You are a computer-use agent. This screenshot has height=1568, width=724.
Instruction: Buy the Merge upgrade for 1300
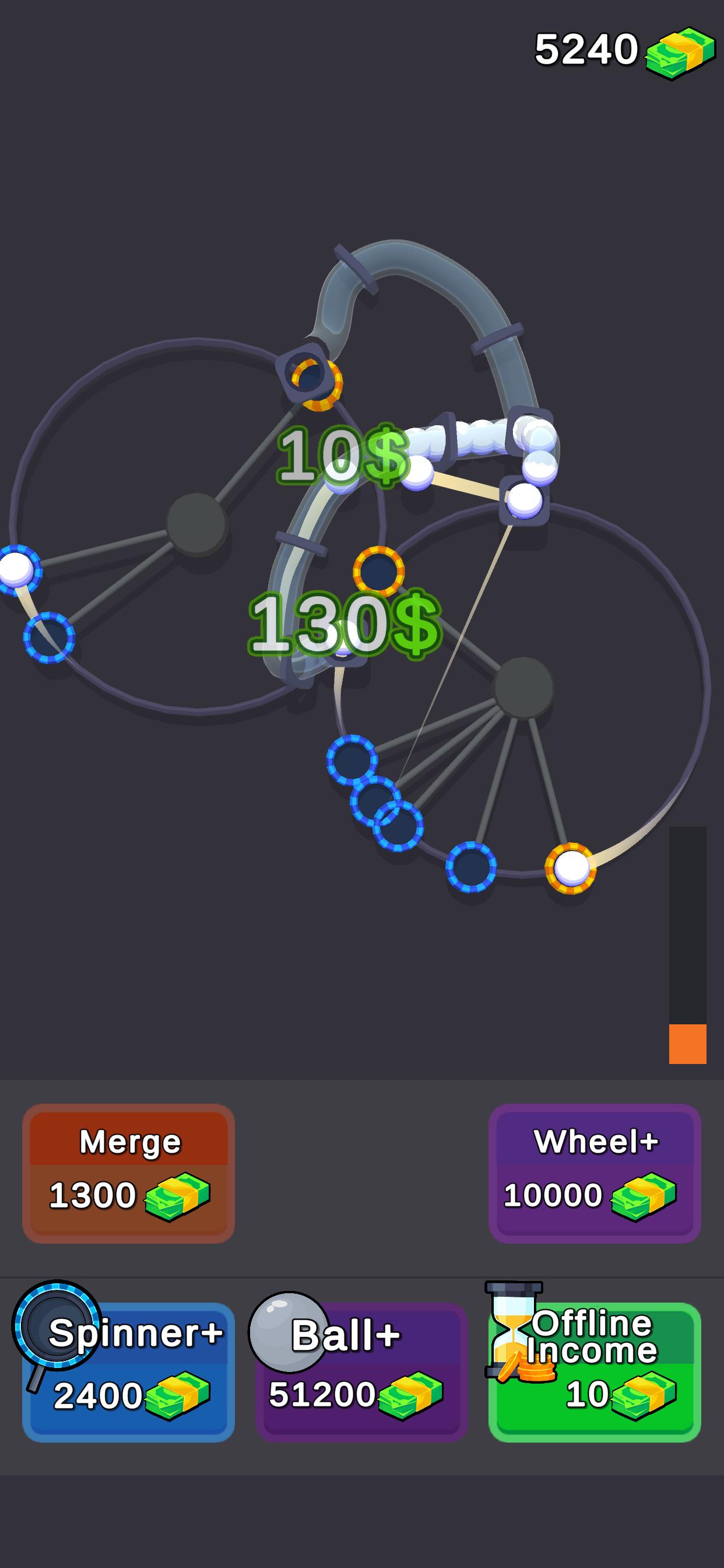pyautogui.click(x=128, y=1173)
